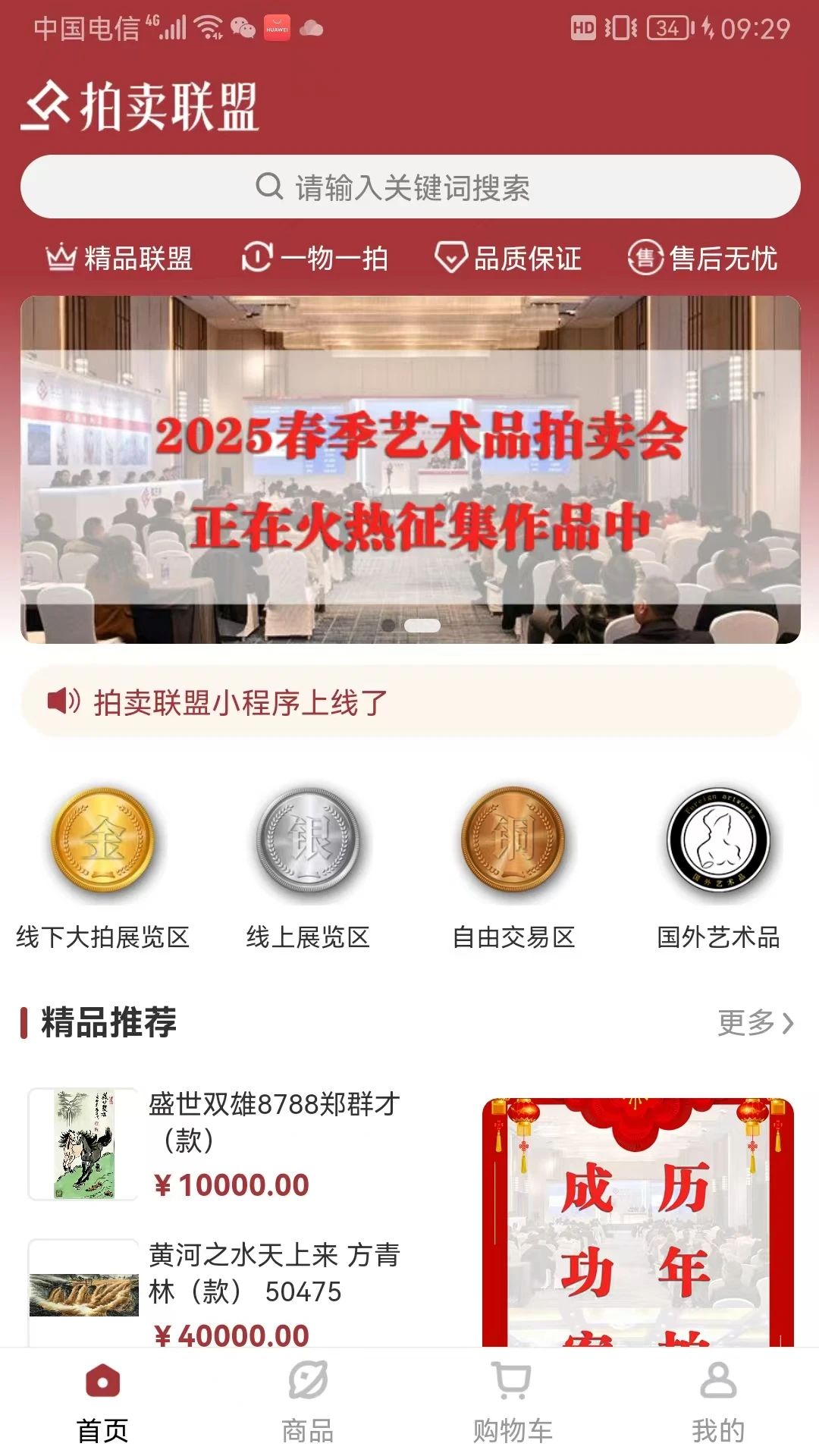Tap 更多 to see more recommendations
The image size is (819, 1456).
pyautogui.click(x=753, y=1022)
